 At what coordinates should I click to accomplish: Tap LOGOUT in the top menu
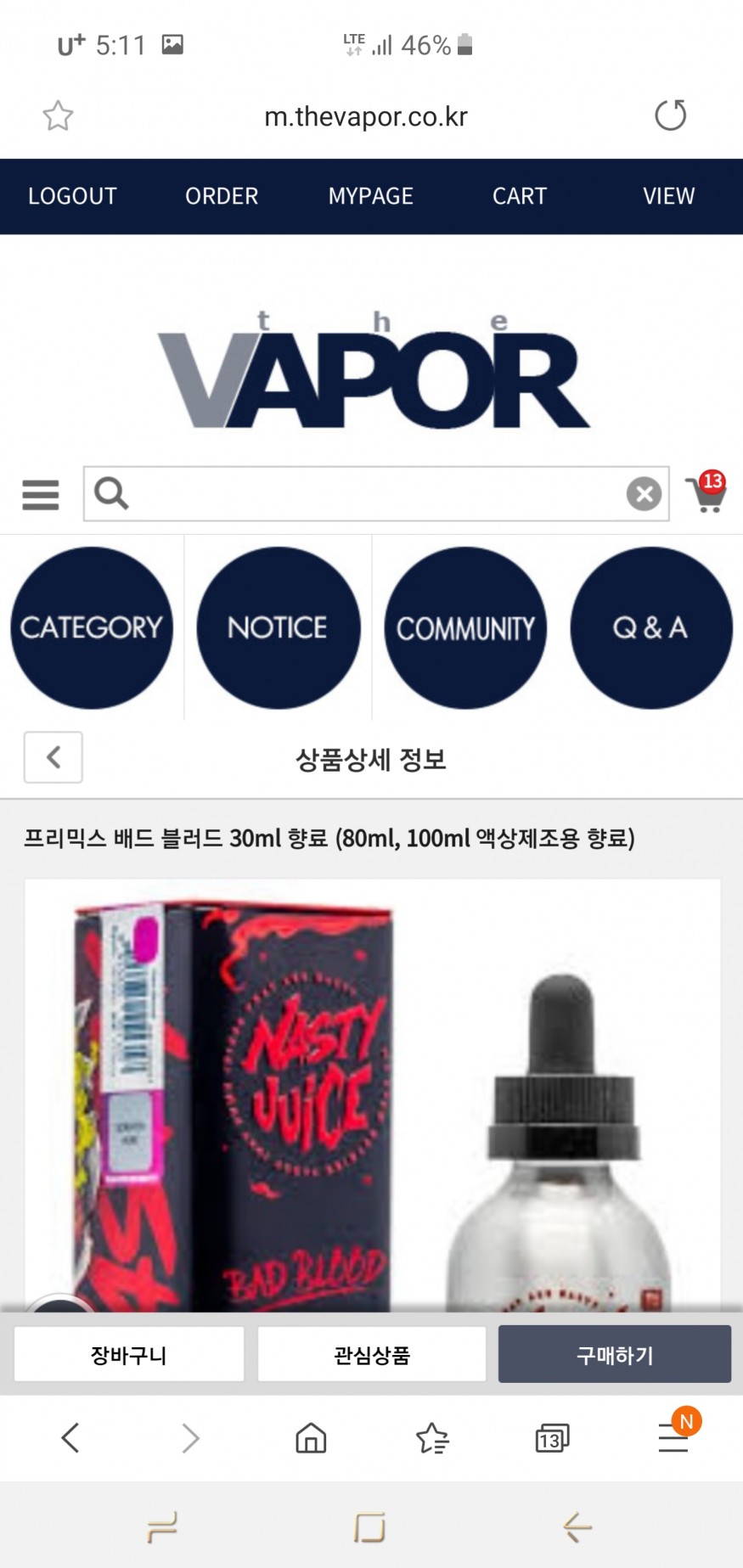(72, 196)
